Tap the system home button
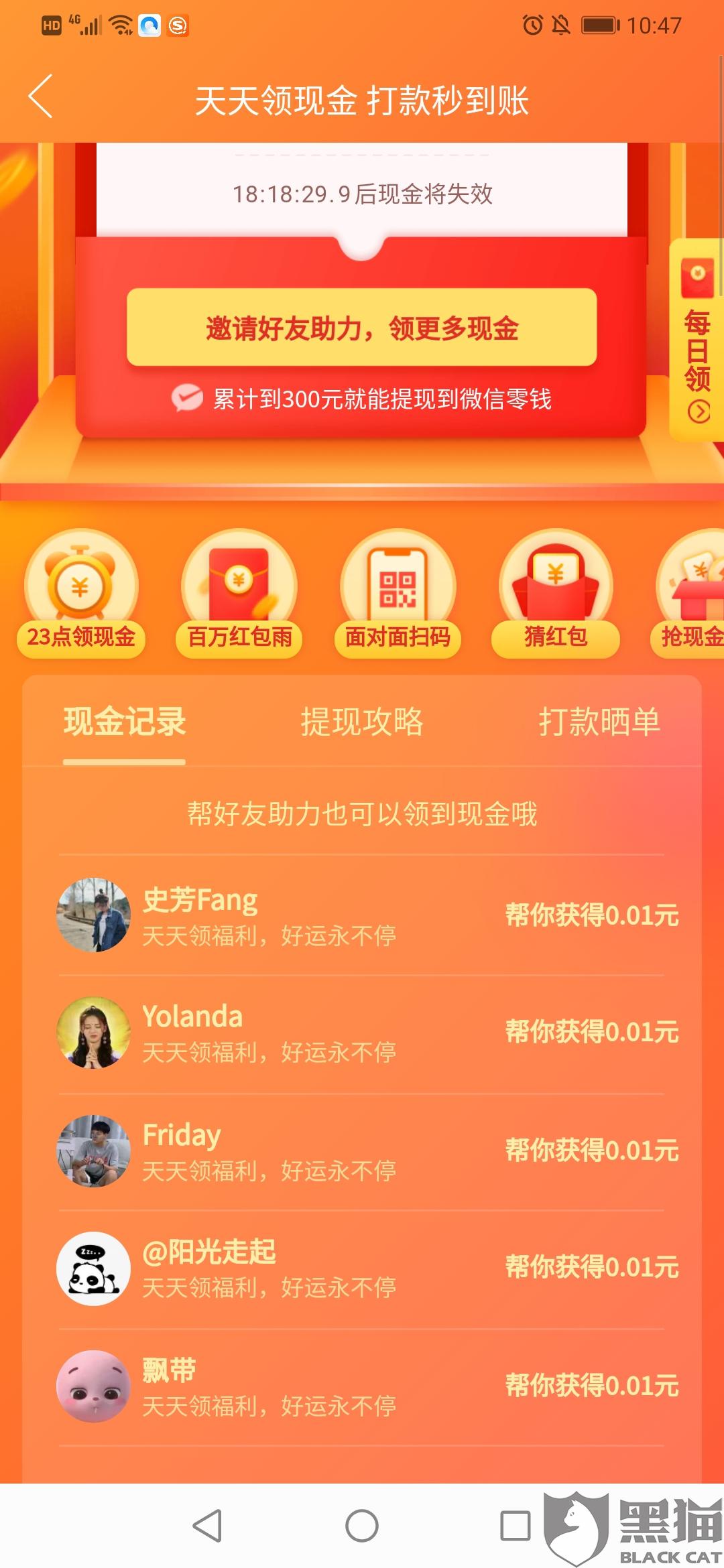The image size is (724, 1568). (x=362, y=1526)
